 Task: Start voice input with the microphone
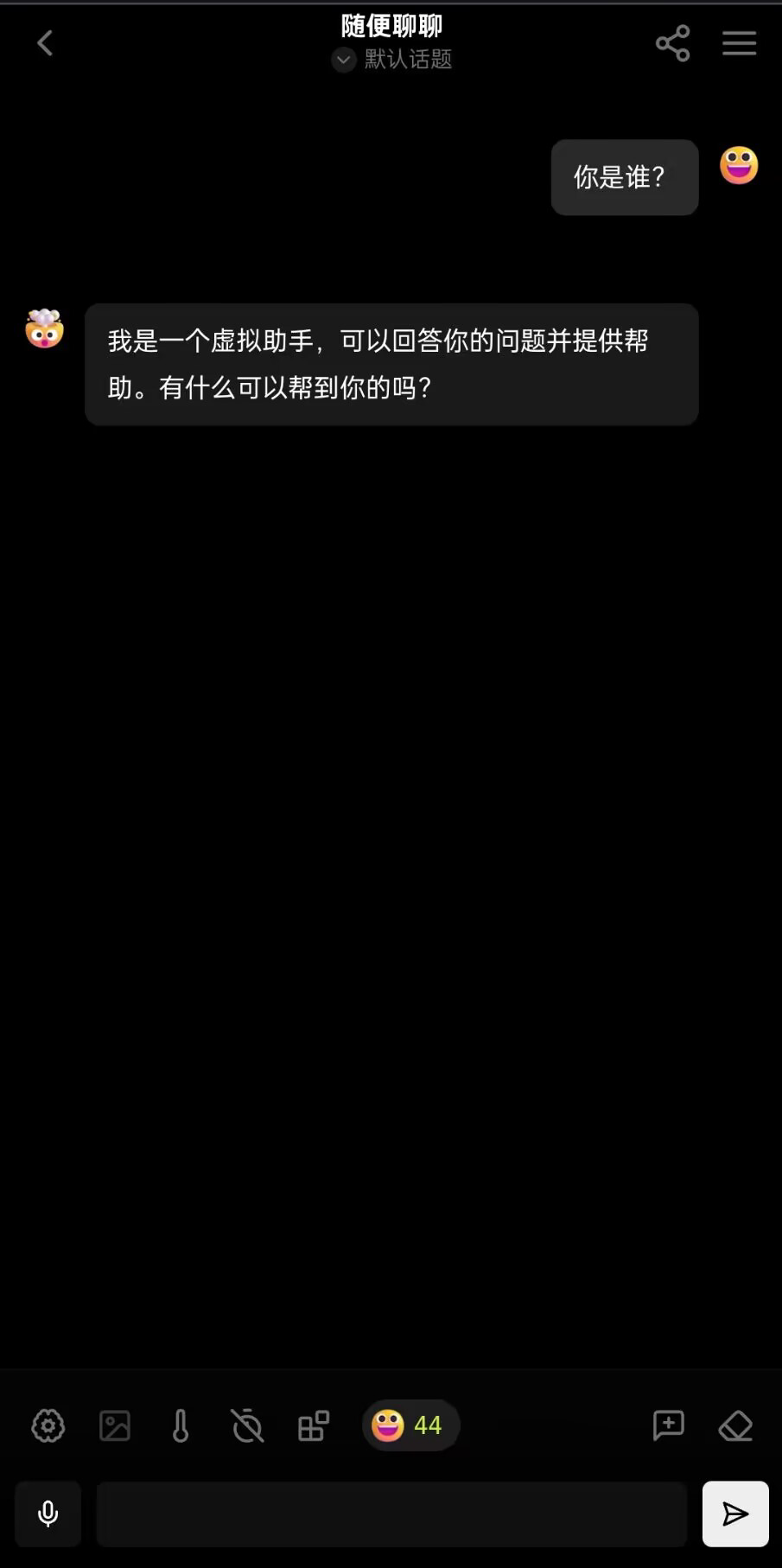[48, 1514]
